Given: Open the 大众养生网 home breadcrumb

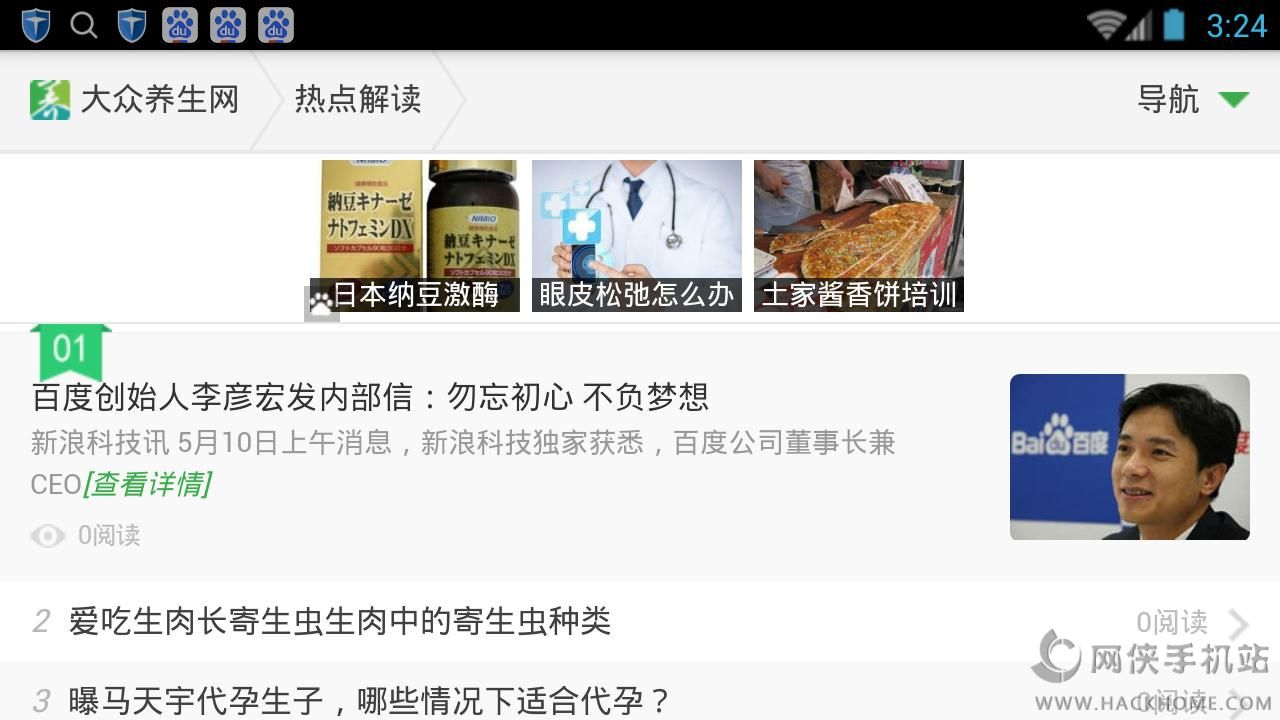Looking at the screenshot, I should pos(136,100).
